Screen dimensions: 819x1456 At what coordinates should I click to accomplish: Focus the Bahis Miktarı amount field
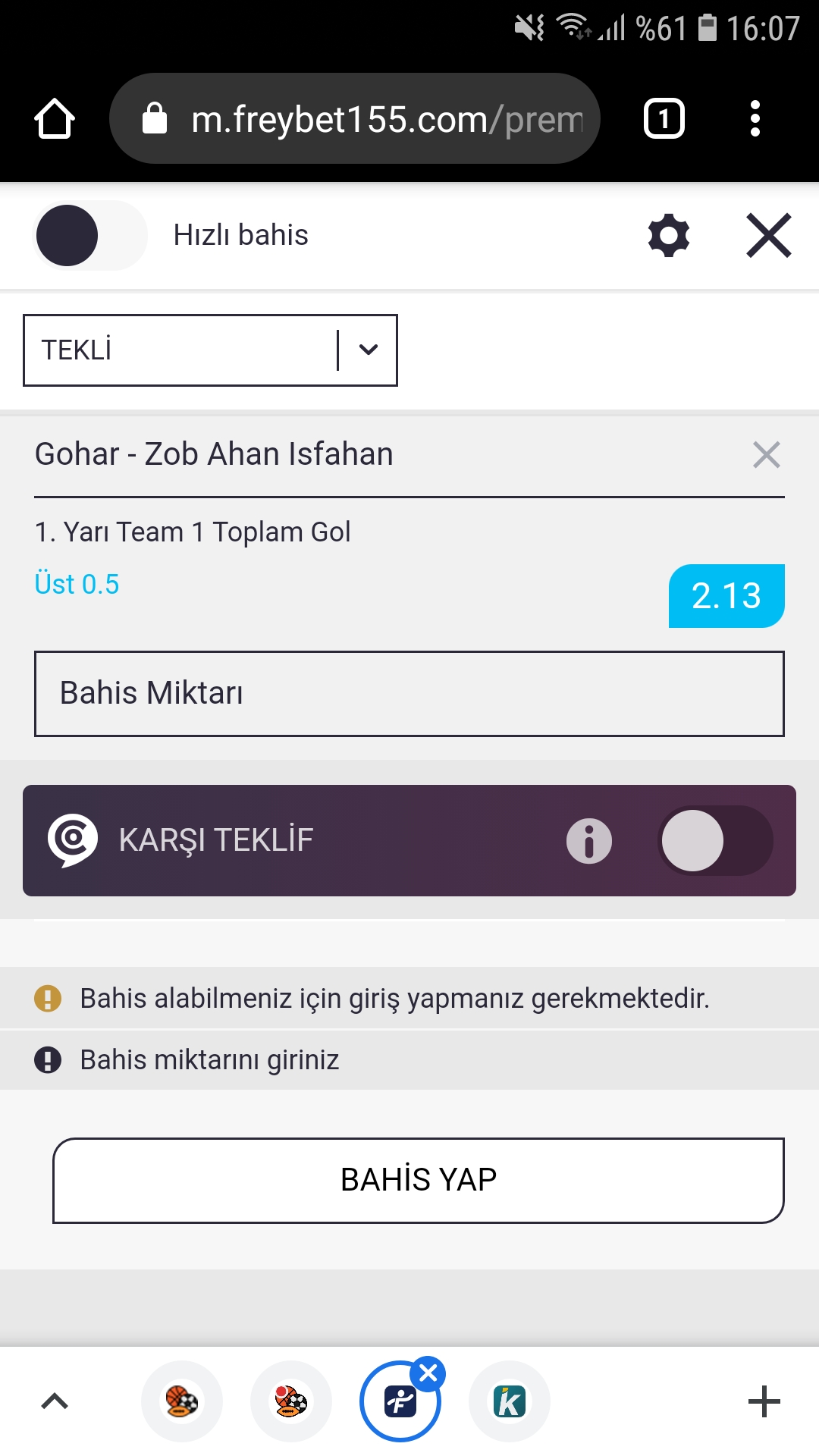[409, 693]
